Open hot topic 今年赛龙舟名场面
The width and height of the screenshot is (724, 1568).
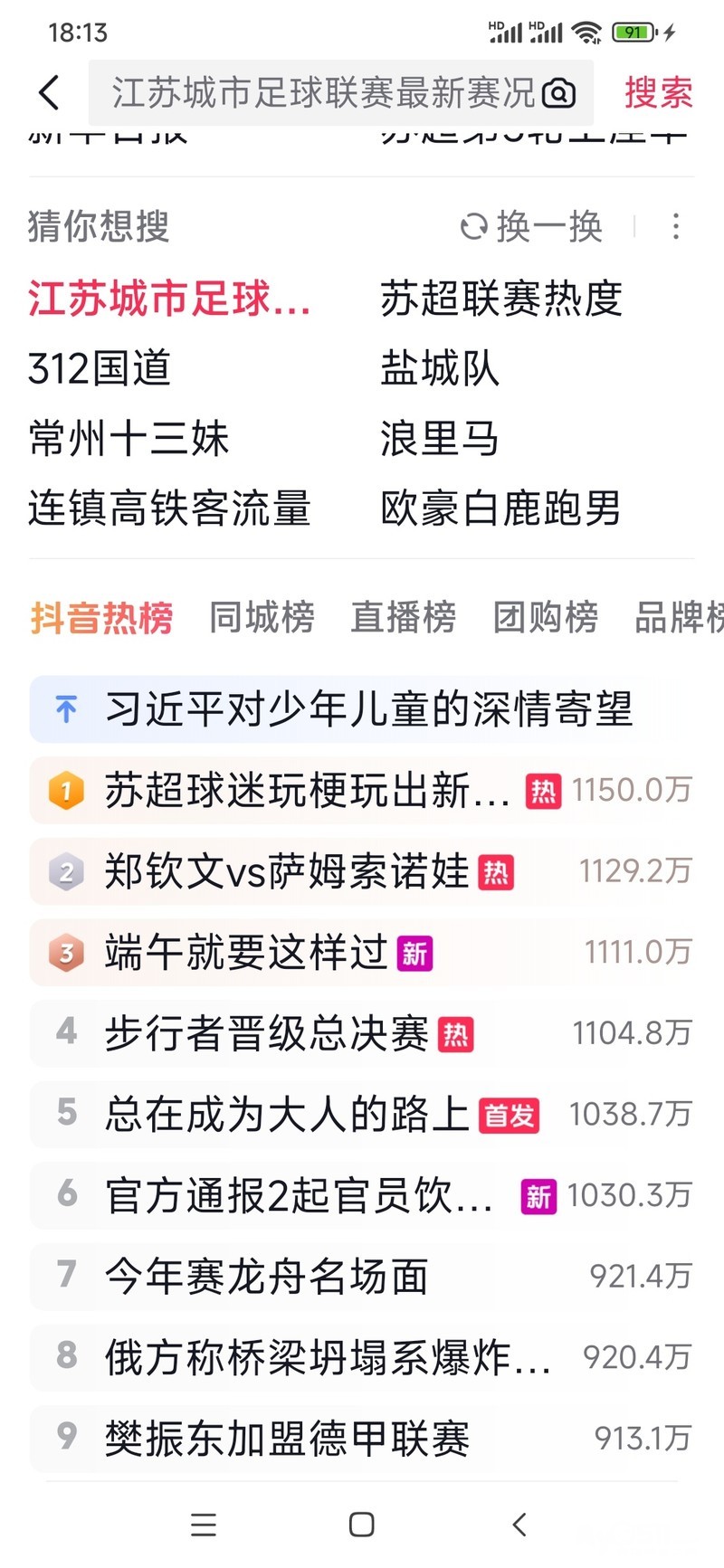(x=267, y=1276)
